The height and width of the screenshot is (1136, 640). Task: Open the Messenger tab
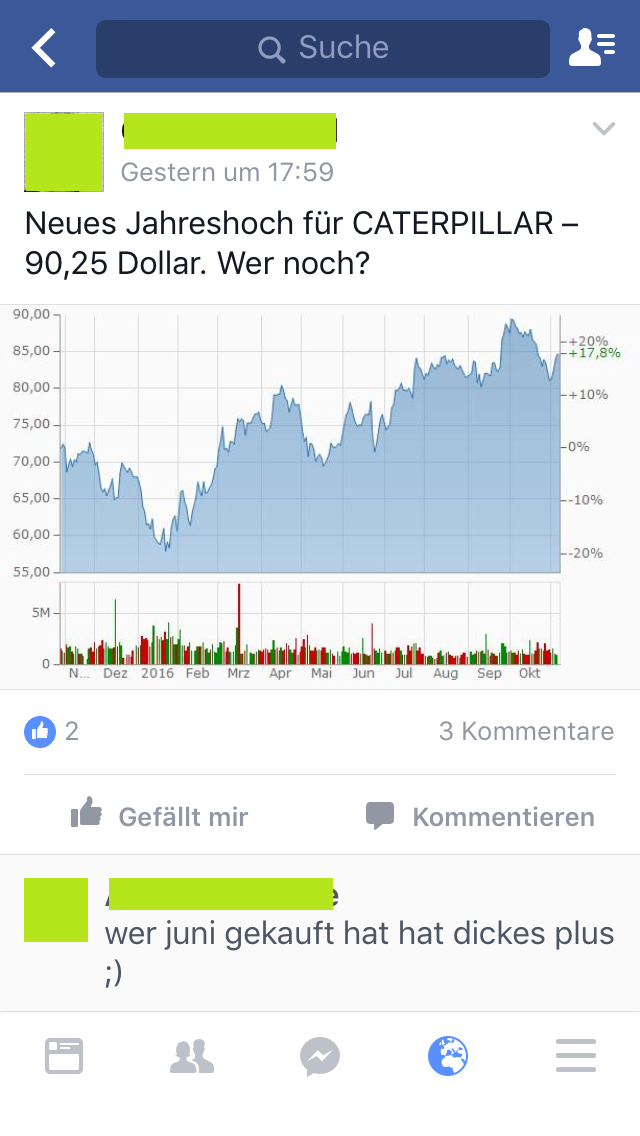click(320, 1056)
